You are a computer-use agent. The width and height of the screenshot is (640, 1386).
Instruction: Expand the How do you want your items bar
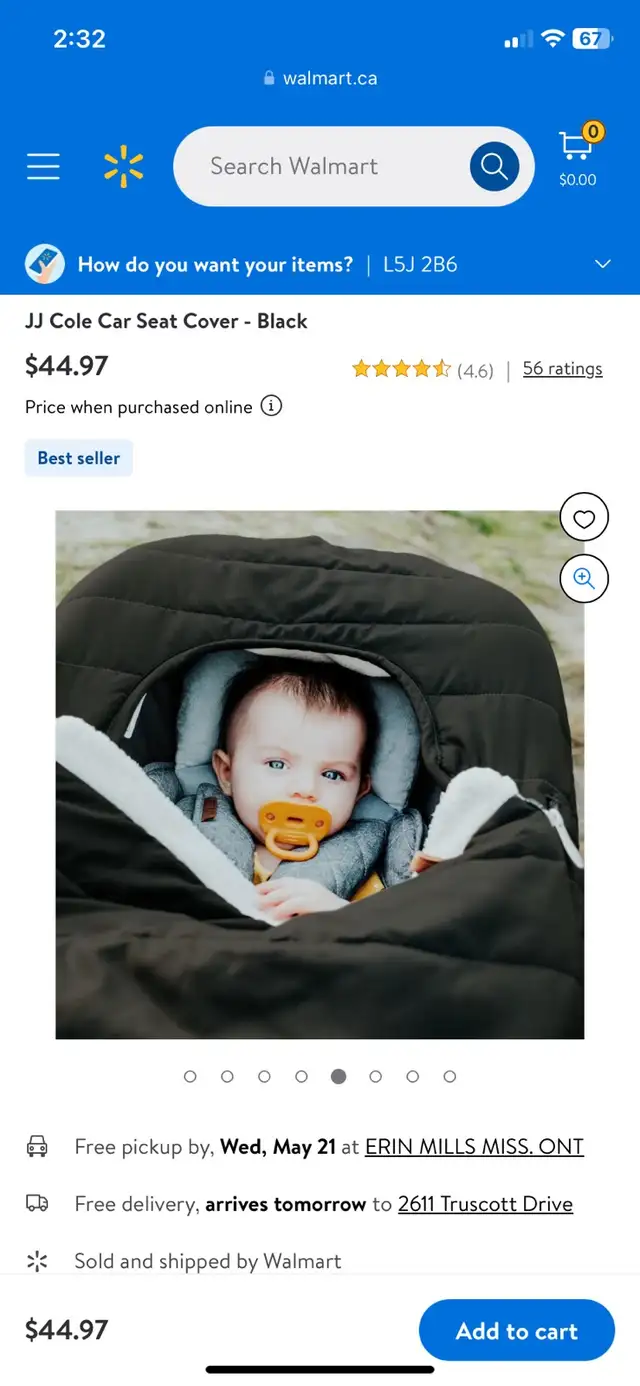320,264
